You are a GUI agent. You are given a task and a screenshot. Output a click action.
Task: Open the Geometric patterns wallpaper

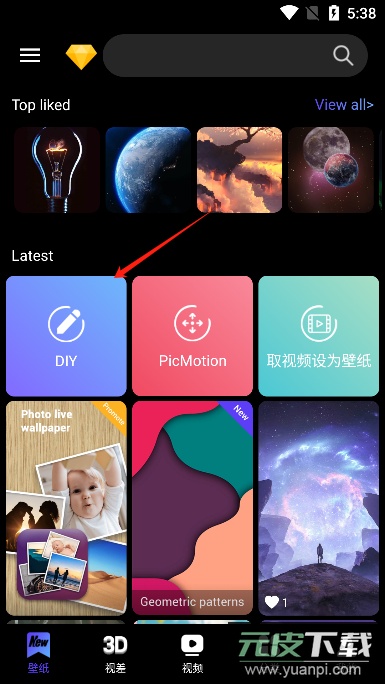[x=192, y=508]
